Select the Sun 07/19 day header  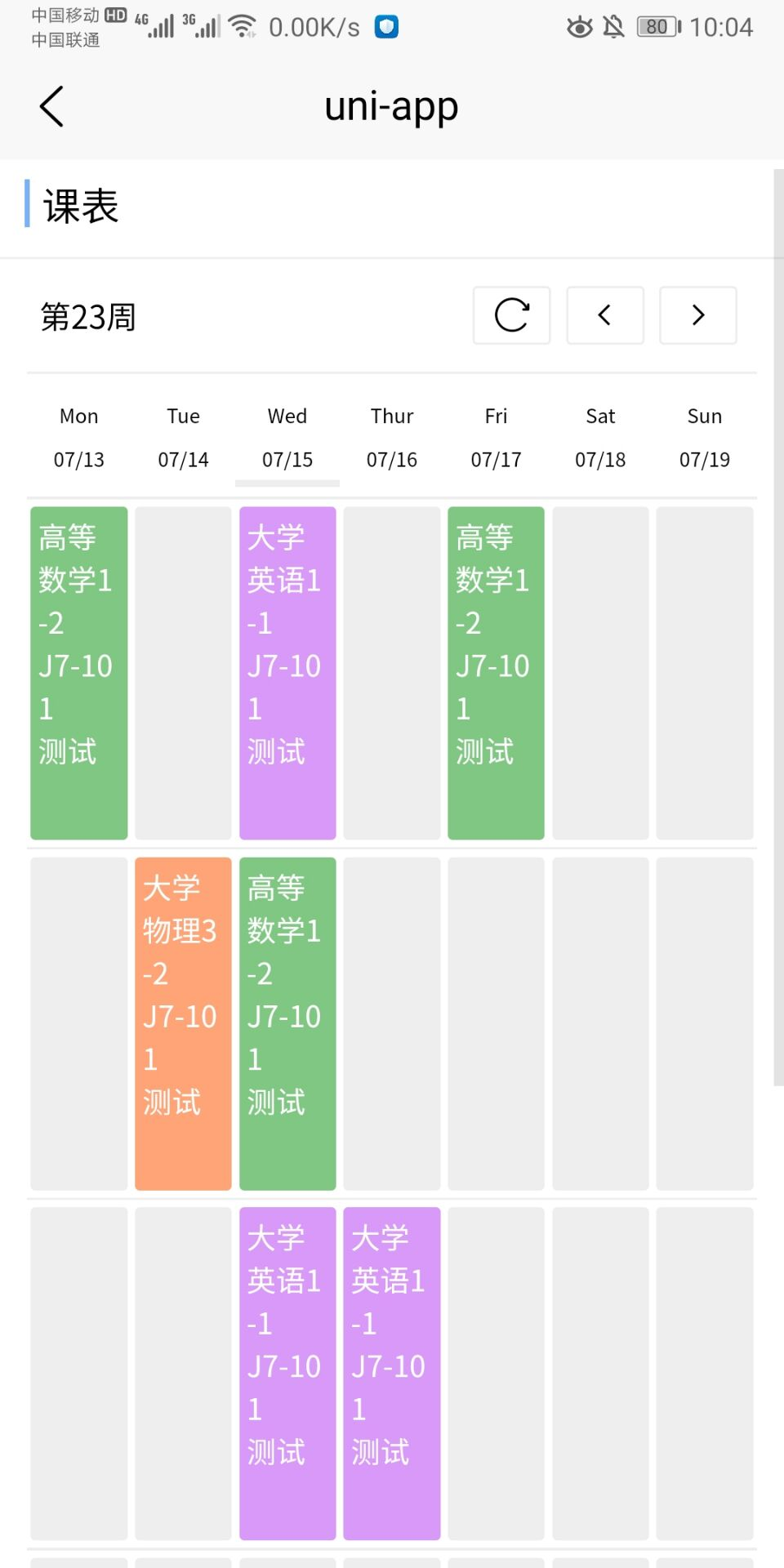point(704,438)
